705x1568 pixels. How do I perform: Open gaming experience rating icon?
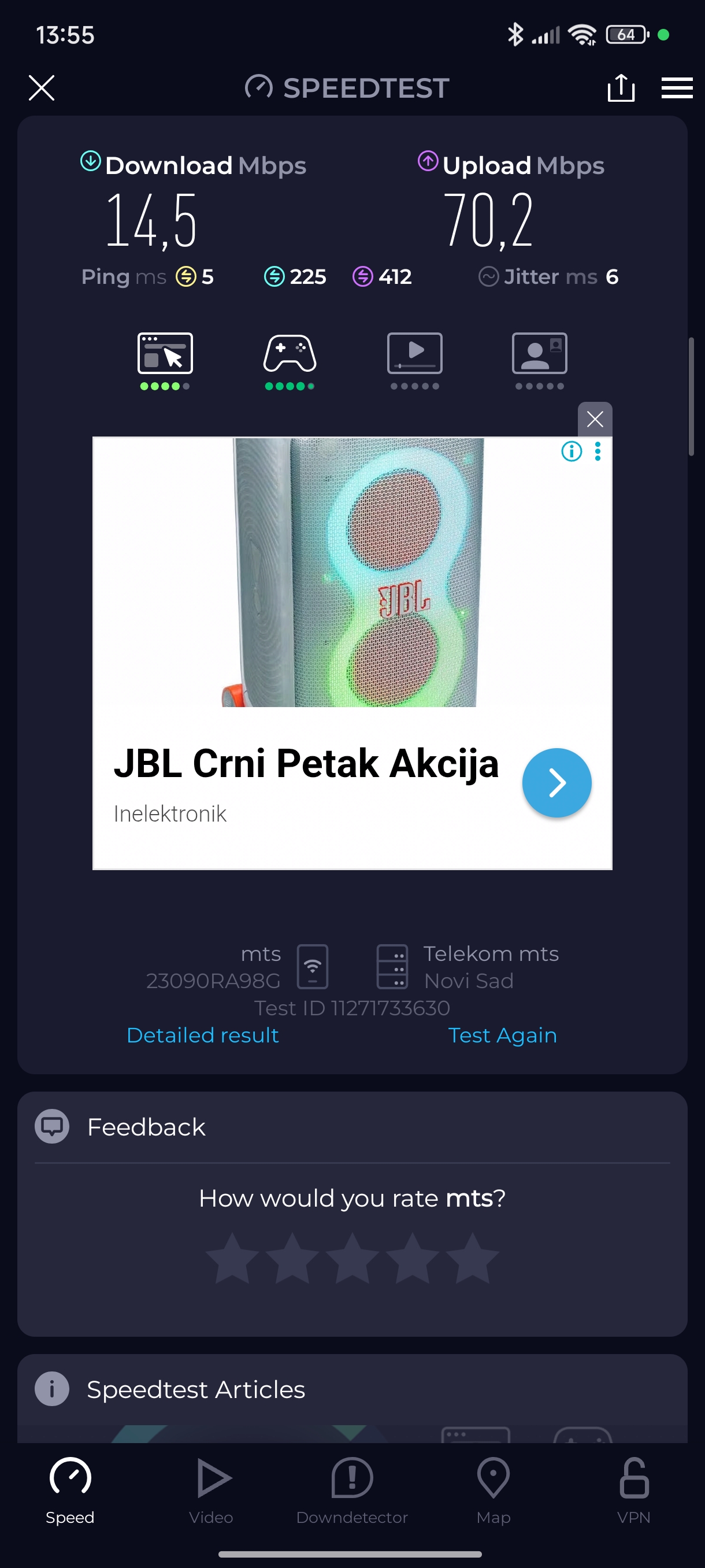pyautogui.click(x=290, y=354)
